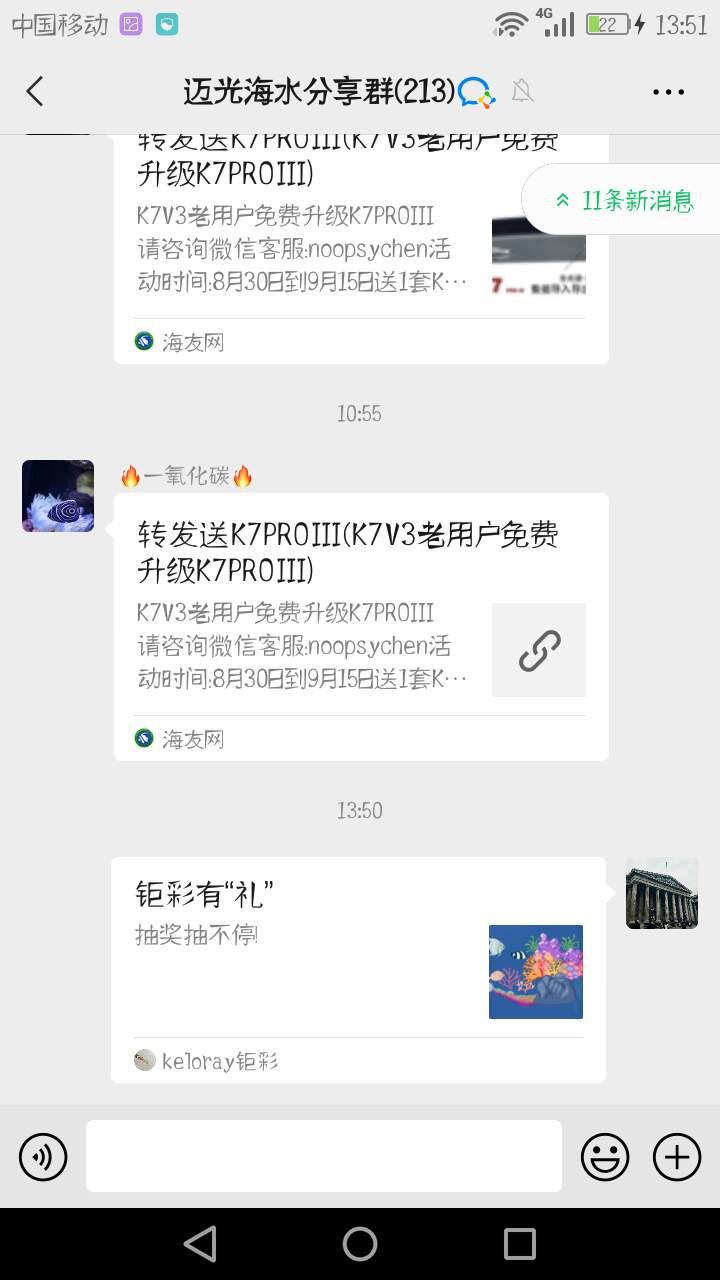Focus the message text field
Image resolution: width=720 pixels, height=1280 pixels.
323,1156
